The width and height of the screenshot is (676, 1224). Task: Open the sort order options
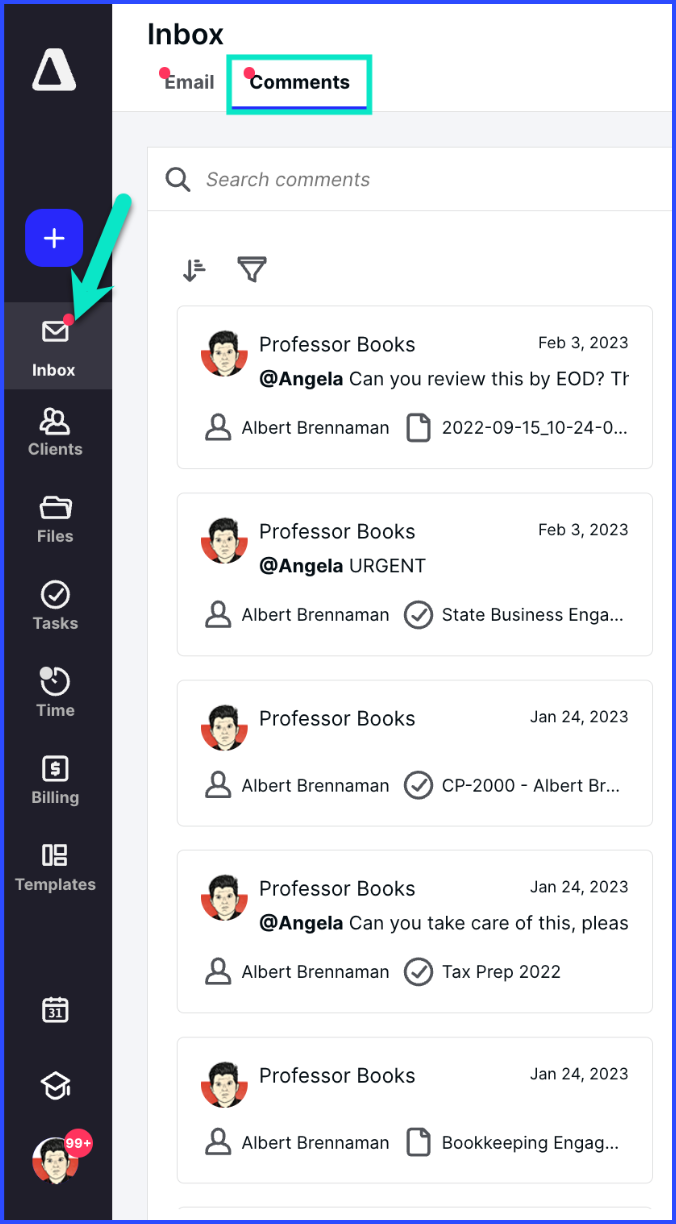pos(194,269)
